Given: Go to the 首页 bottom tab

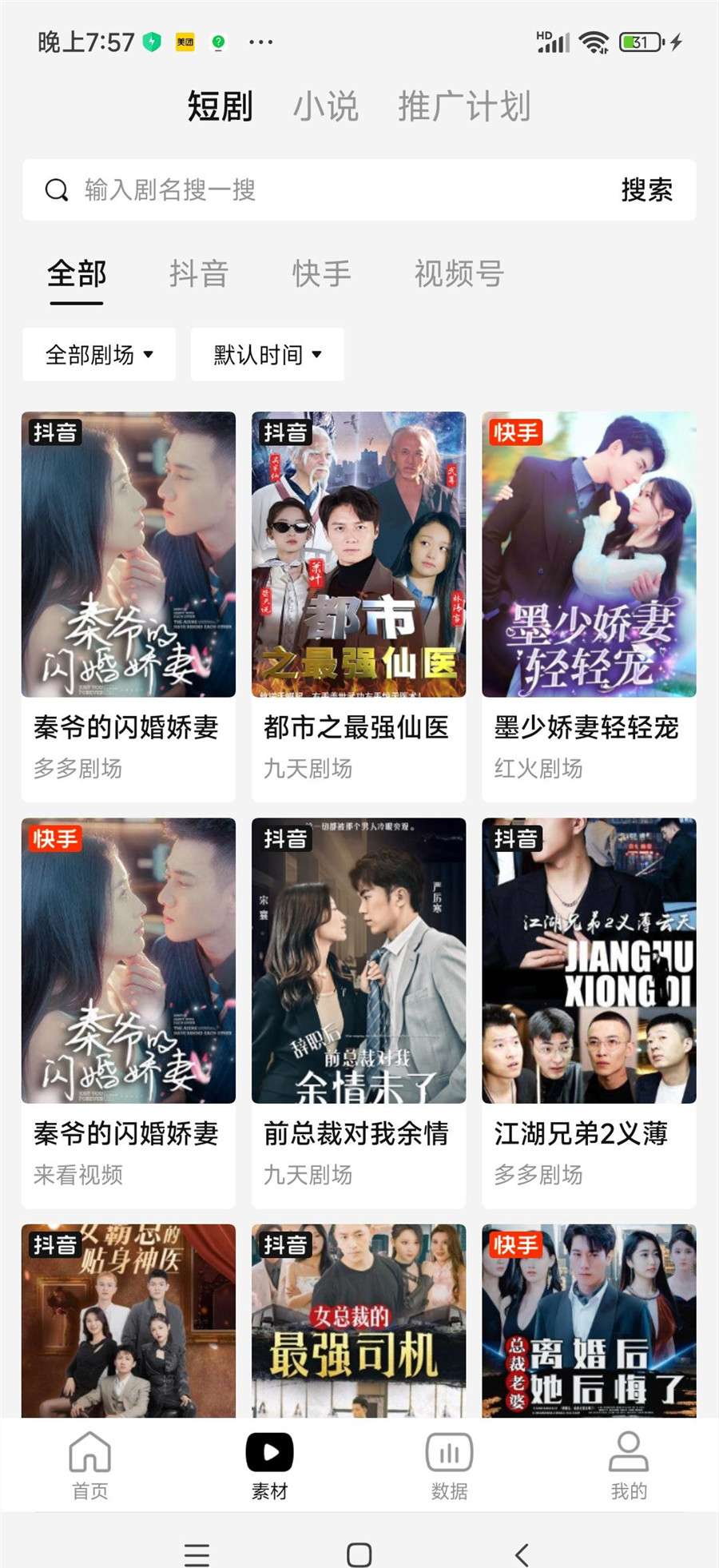Looking at the screenshot, I should [x=89, y=1466].
